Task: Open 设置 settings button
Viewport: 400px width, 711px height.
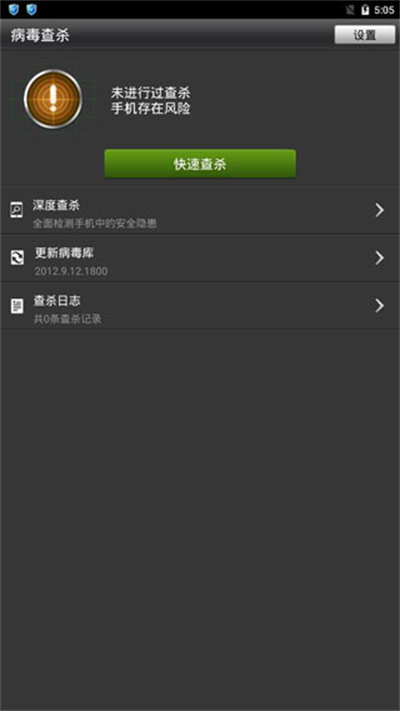Action: click(365, 35)
